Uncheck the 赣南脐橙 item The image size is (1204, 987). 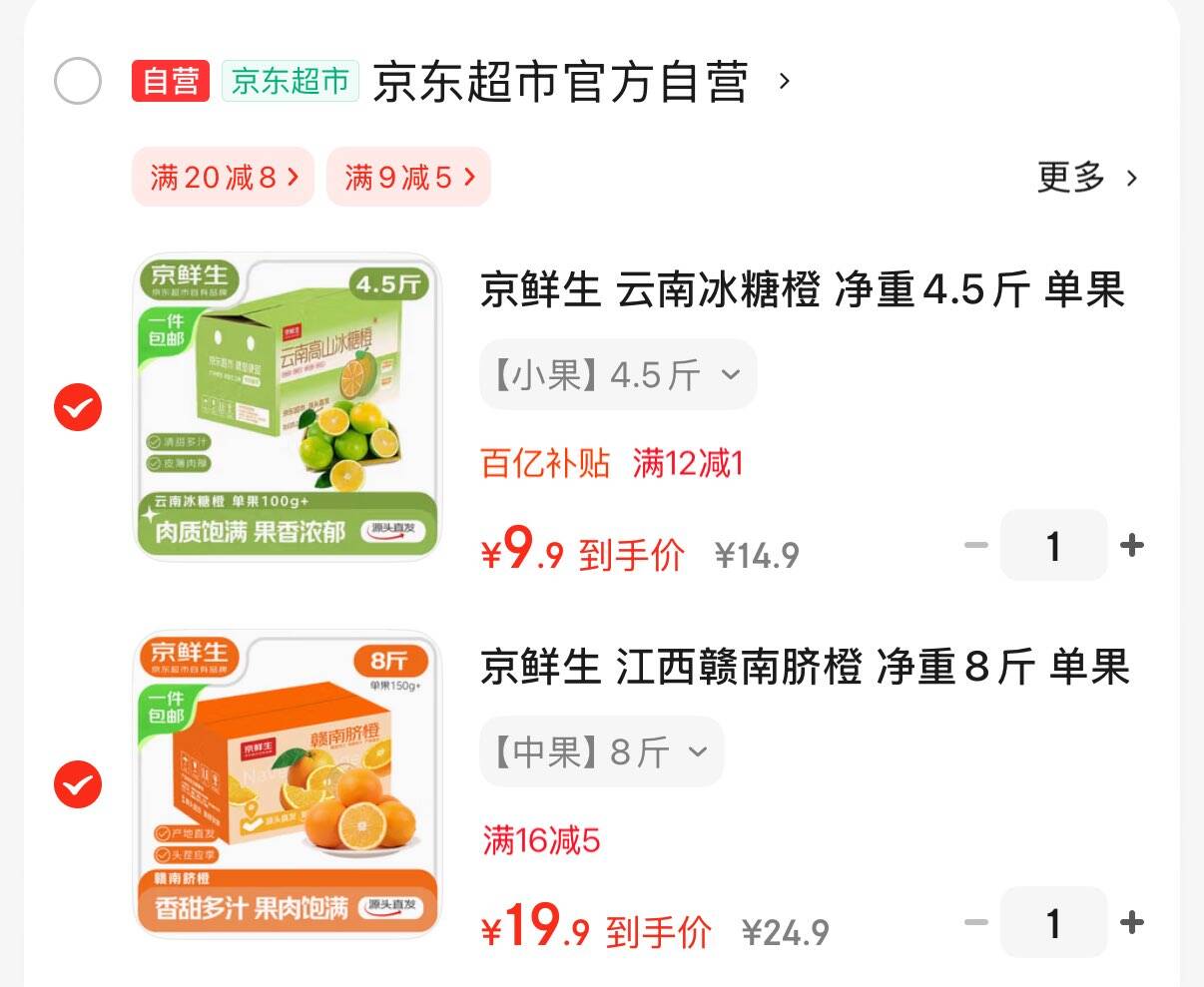tap(78, 784)
